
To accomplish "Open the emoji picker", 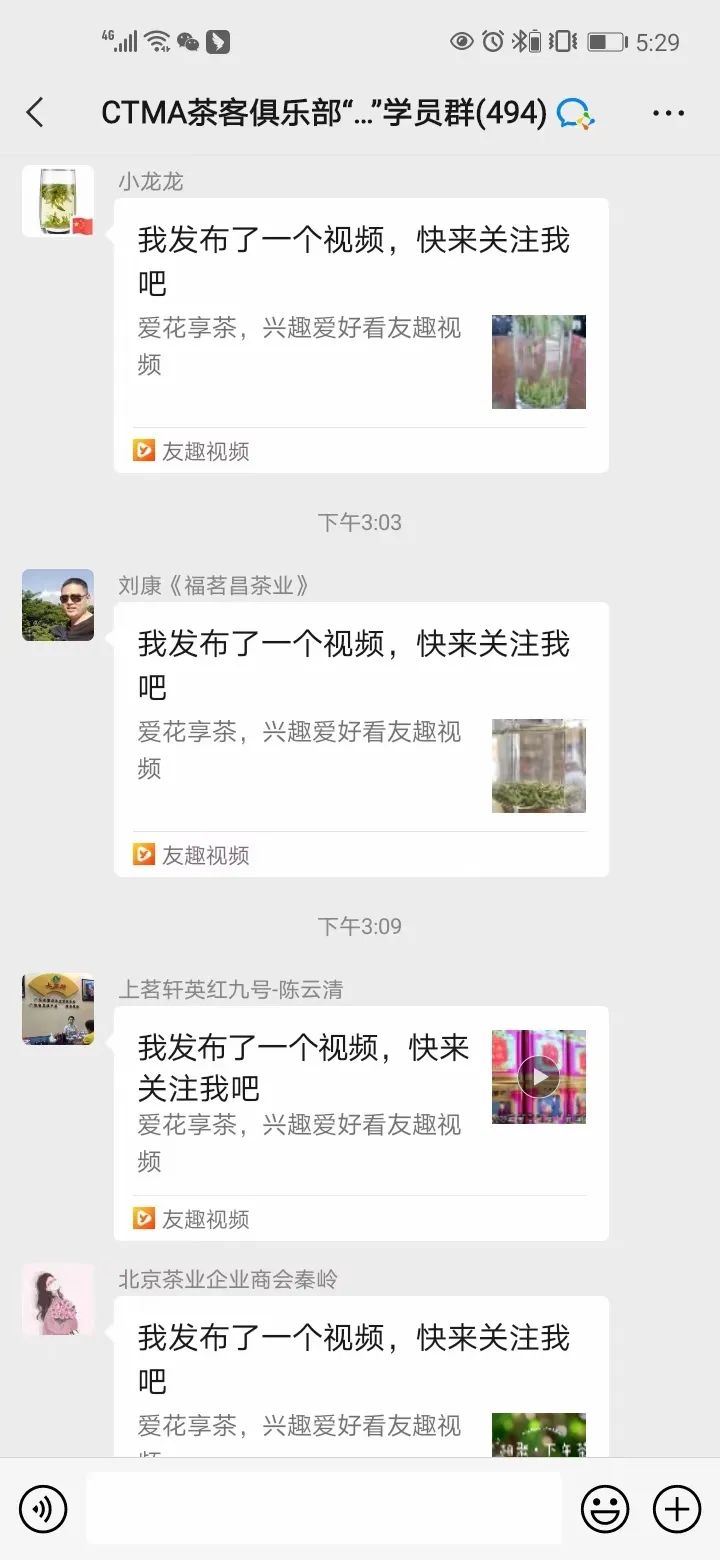I will 605,1508.
